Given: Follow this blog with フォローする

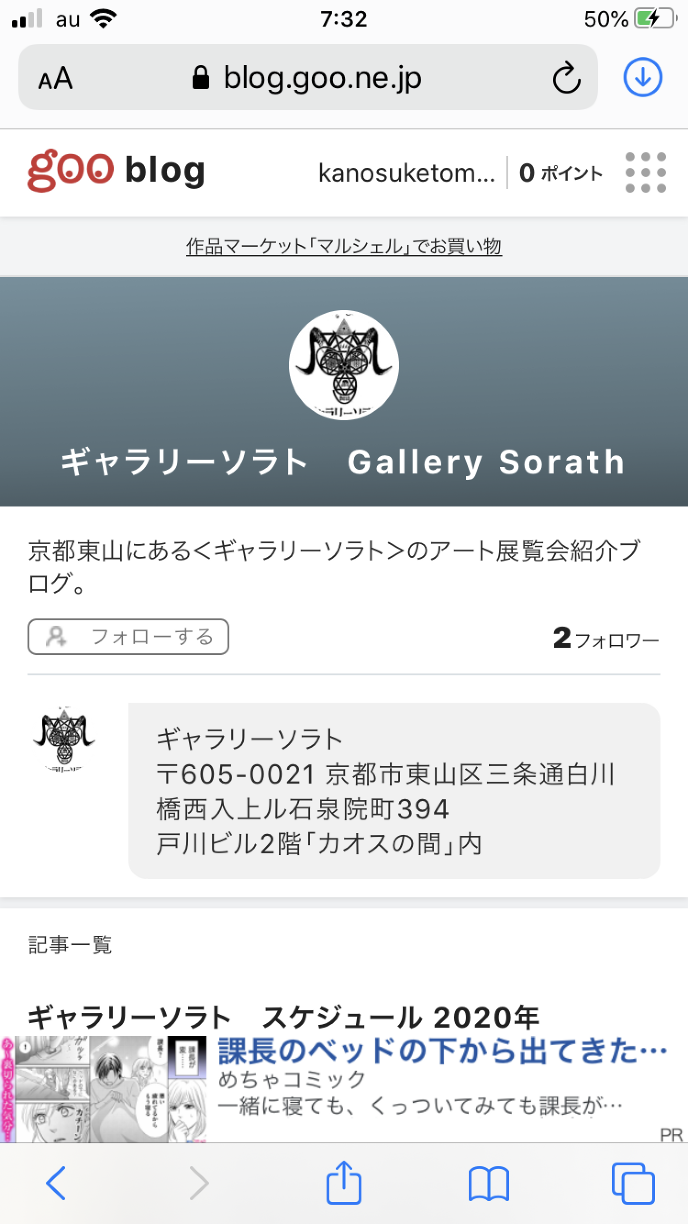Looking at the screenshot, I should [x=129, y=636].
